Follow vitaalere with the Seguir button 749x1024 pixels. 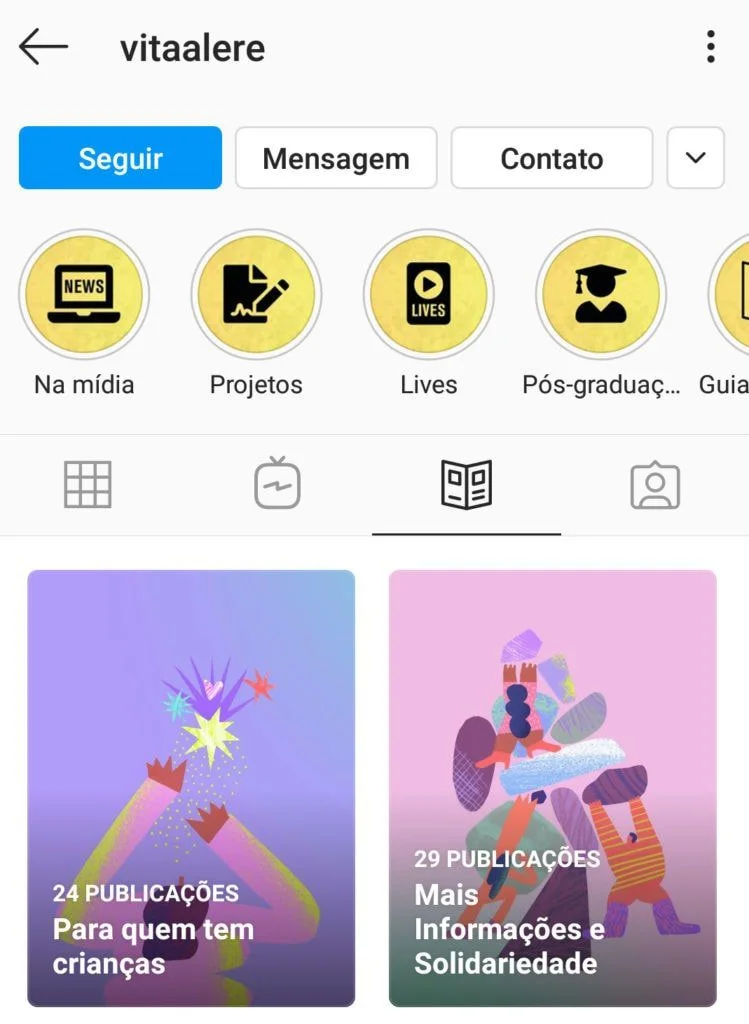120,158
